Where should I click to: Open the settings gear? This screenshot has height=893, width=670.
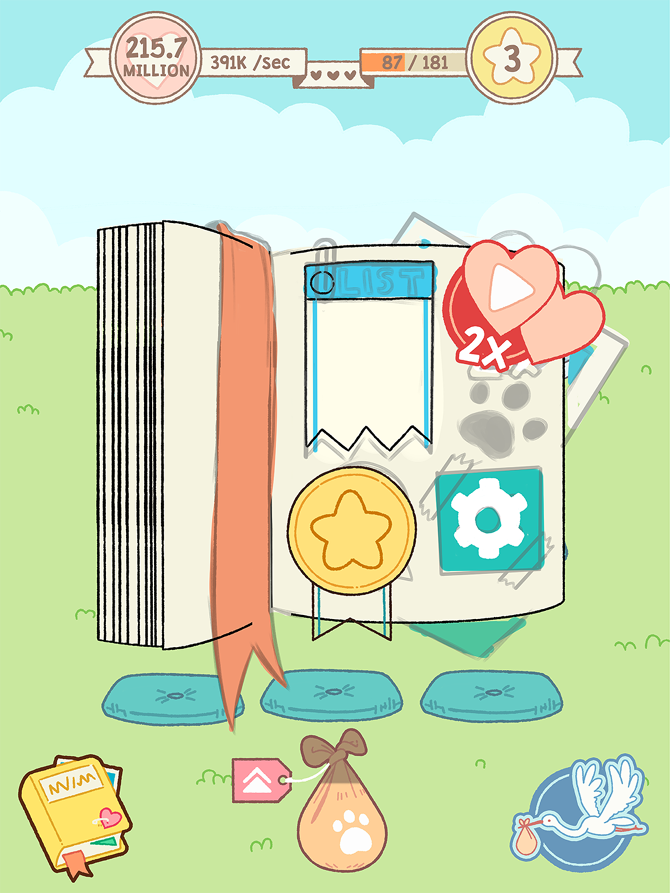pyautogui.click(x=489, y=520)
